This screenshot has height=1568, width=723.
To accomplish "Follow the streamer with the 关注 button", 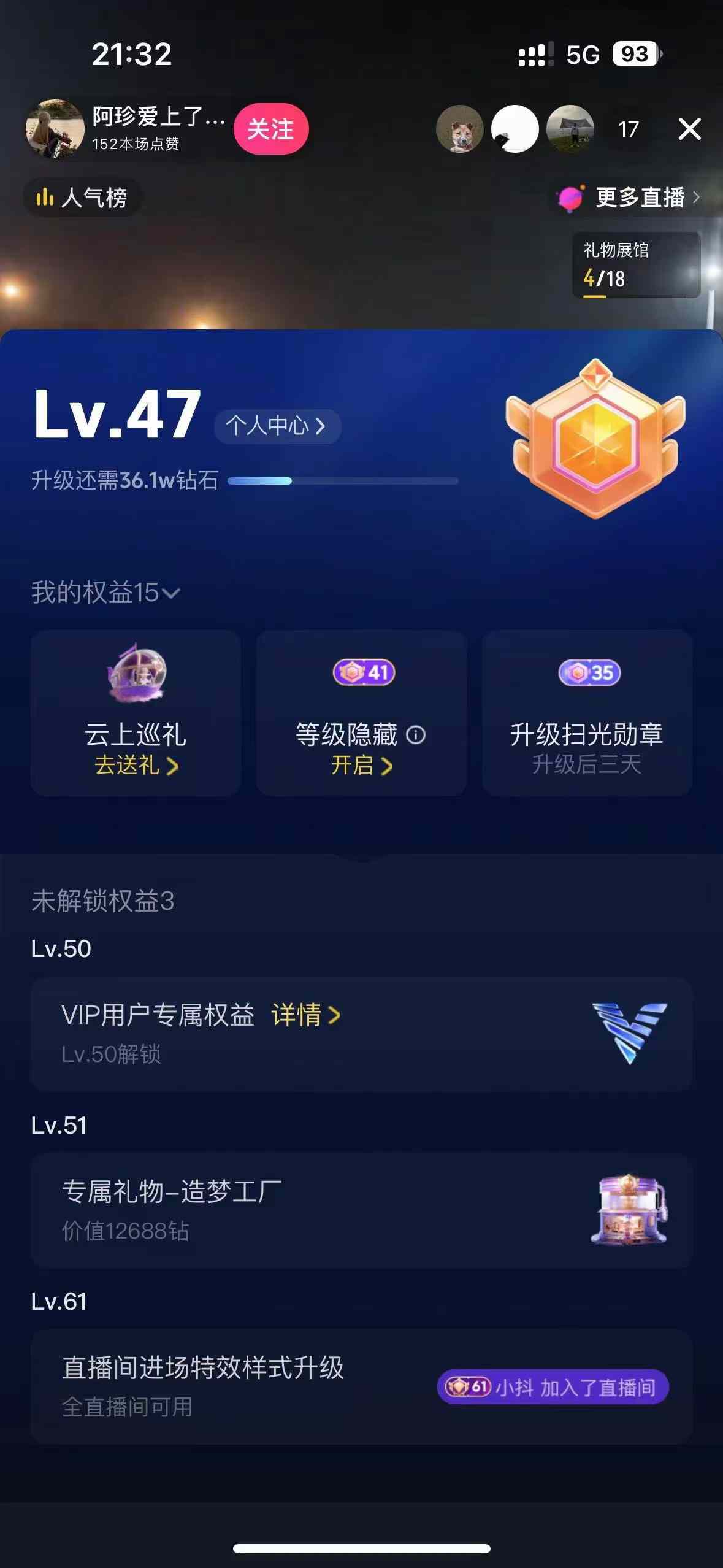I will tap(270, 129).
